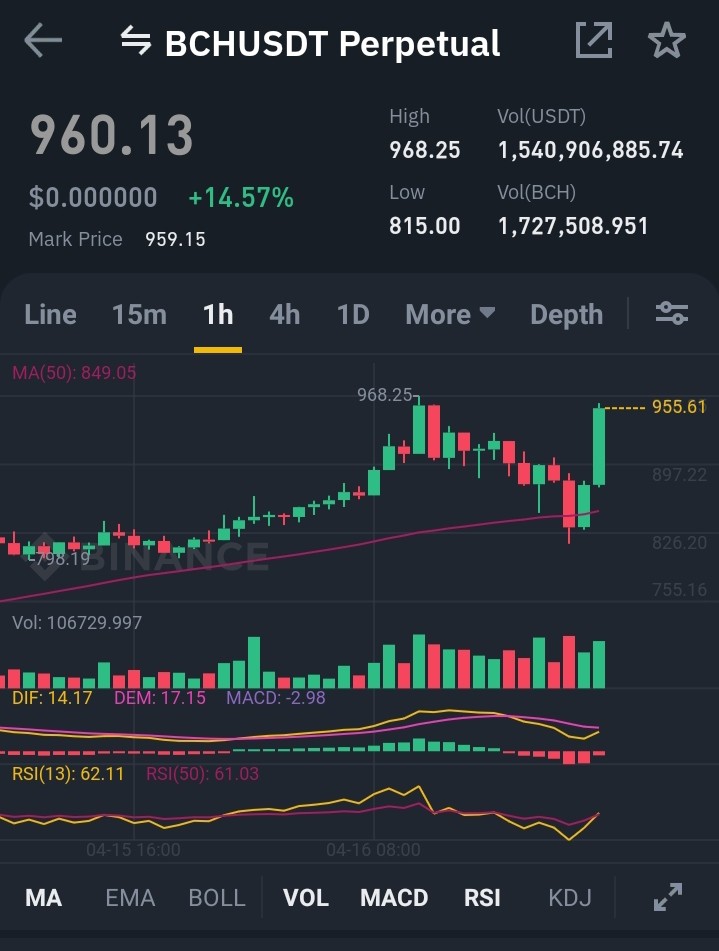Select the 1h interval
The image size is (719, 951).
tap(218, 315)
